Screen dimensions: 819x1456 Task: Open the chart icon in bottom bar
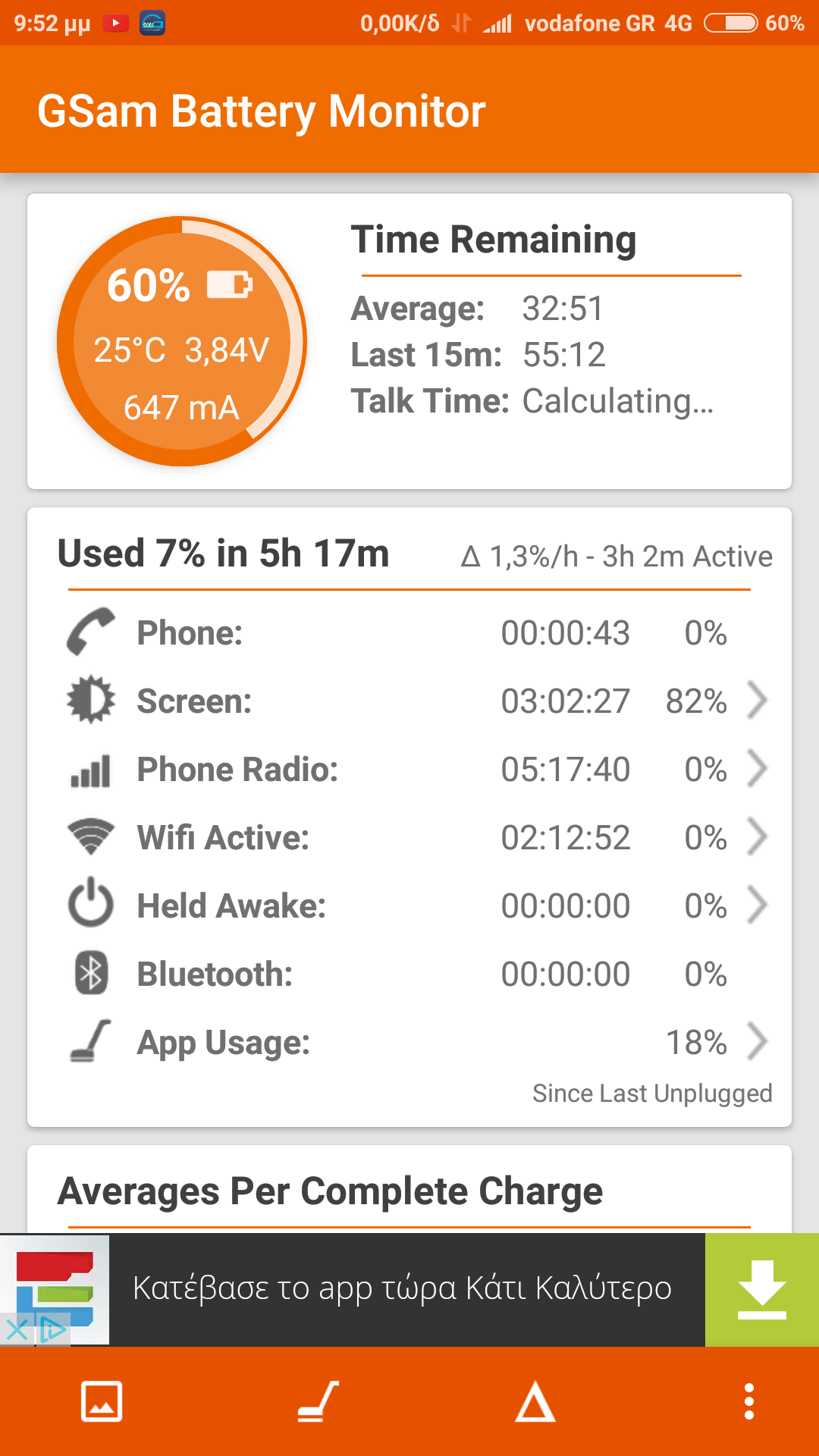tap(102, 1401)
